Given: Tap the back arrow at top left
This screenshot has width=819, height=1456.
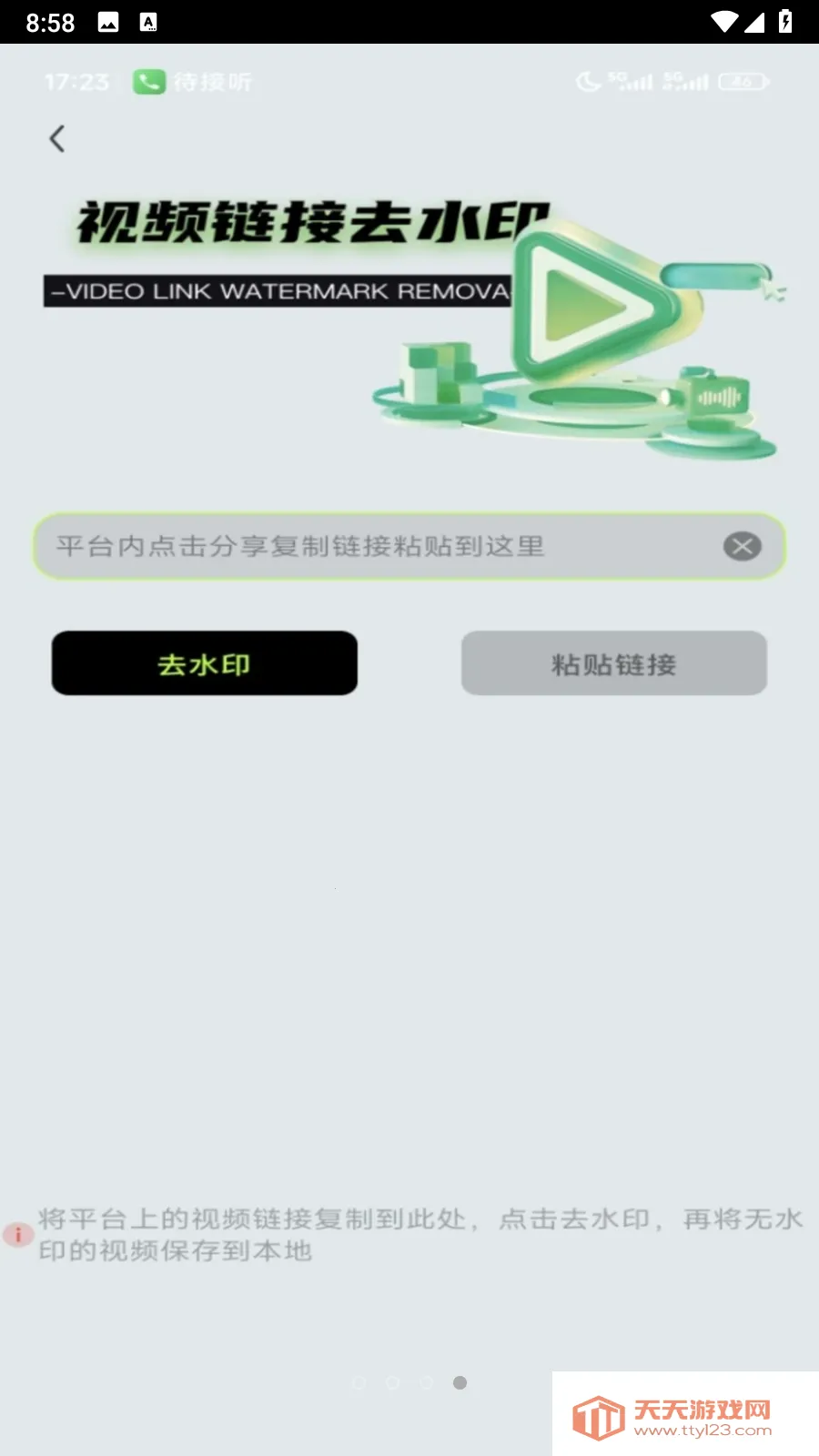Looking at the screenshot, I should coord(56,138).
